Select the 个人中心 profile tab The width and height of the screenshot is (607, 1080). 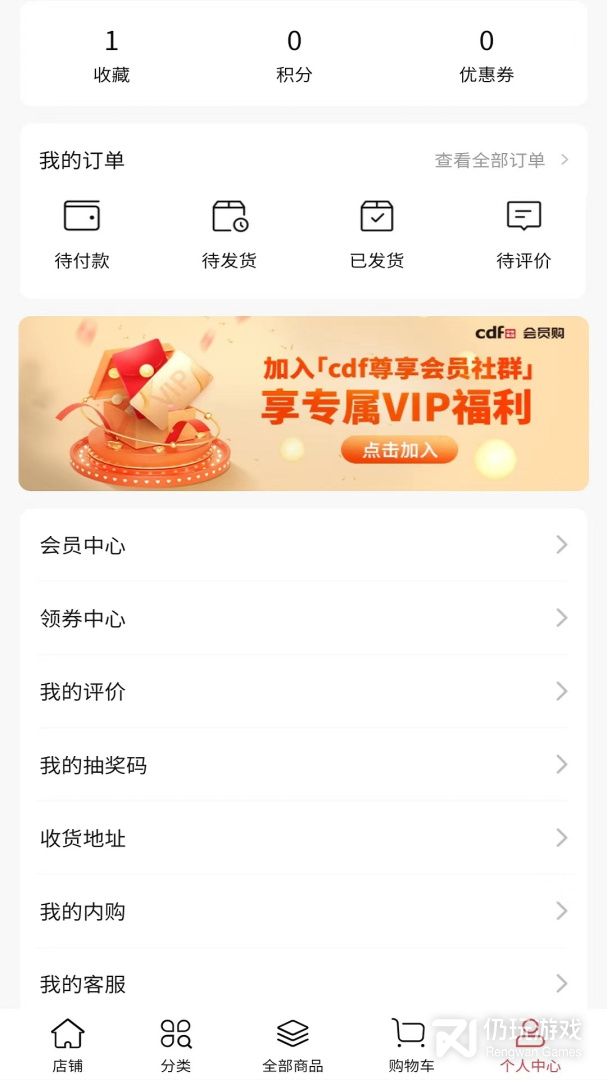click(530, 1045)
